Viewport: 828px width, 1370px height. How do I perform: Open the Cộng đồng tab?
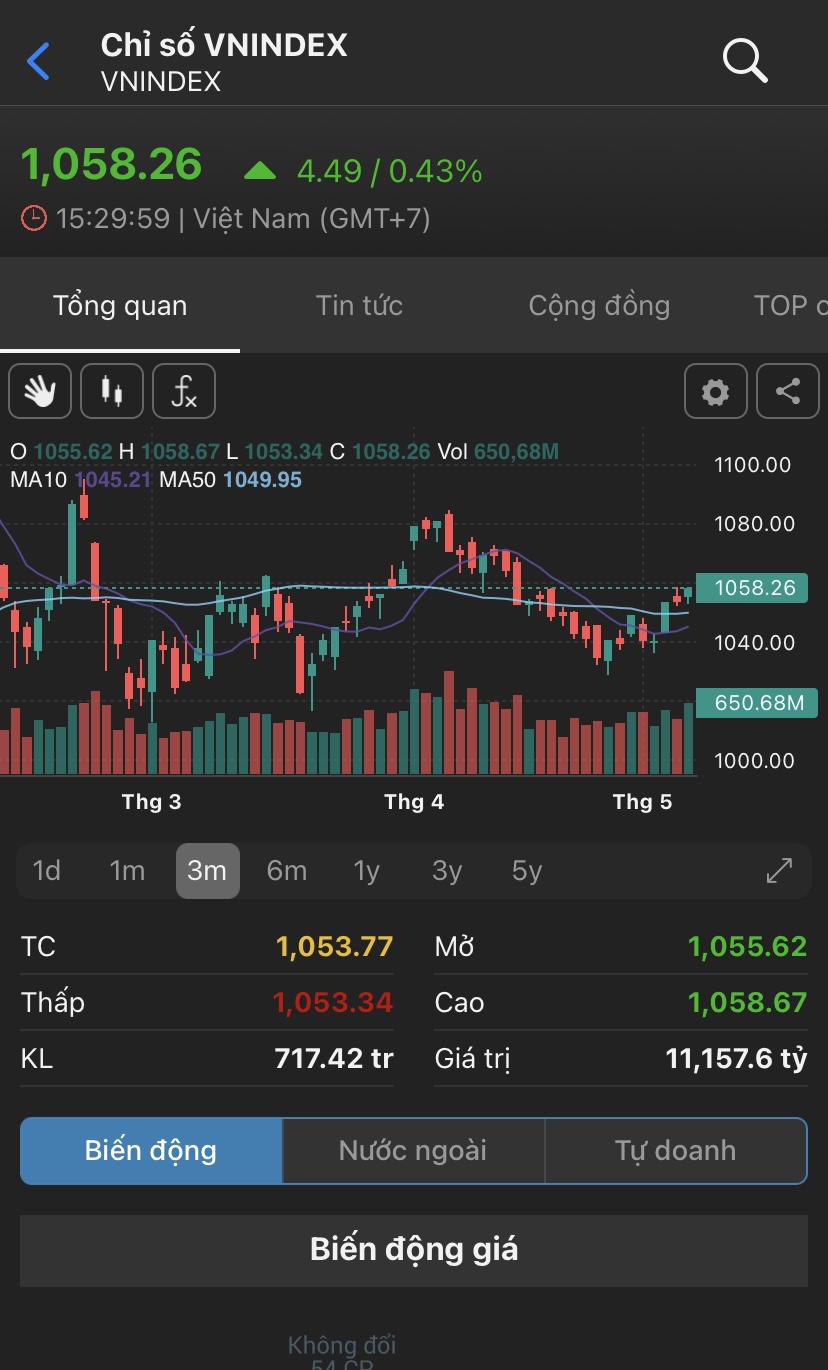599,305
